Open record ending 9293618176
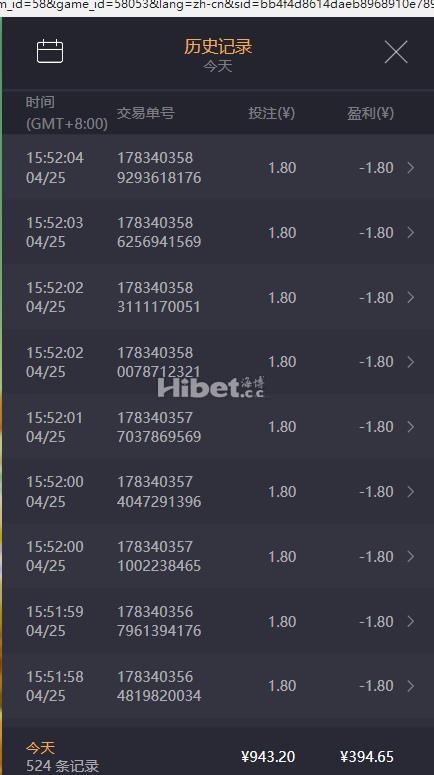 pos(218,168)
